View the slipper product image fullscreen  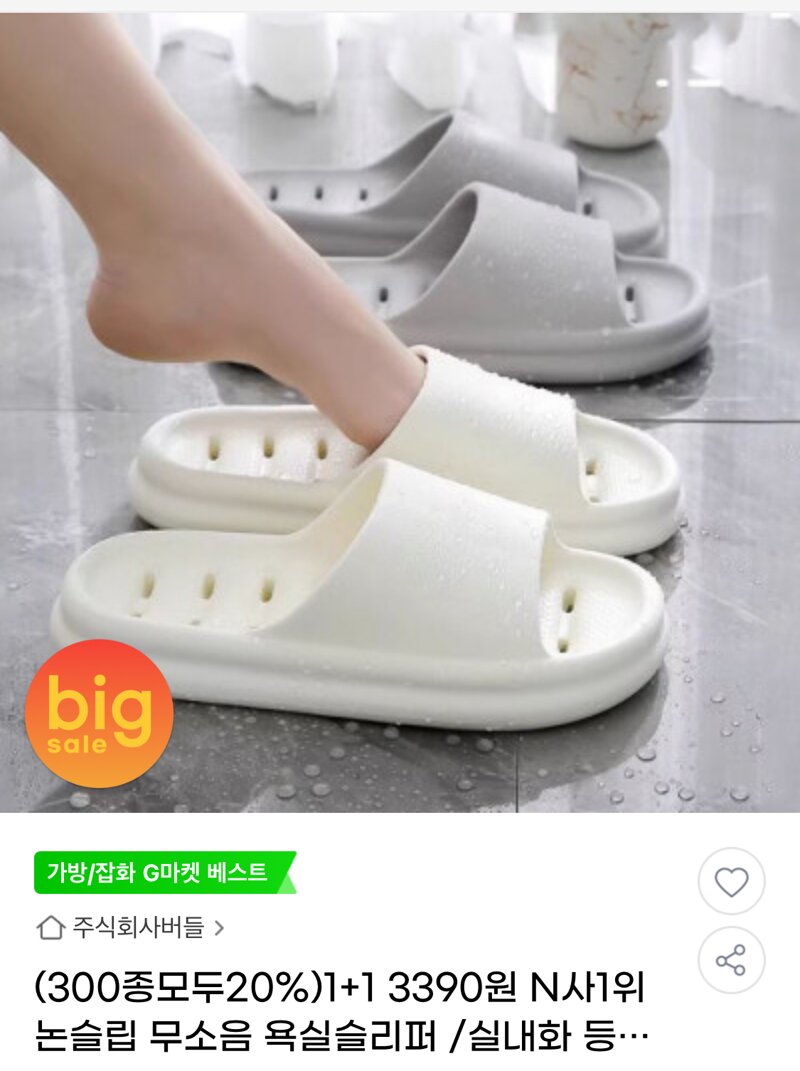click(x=400, y=410)
